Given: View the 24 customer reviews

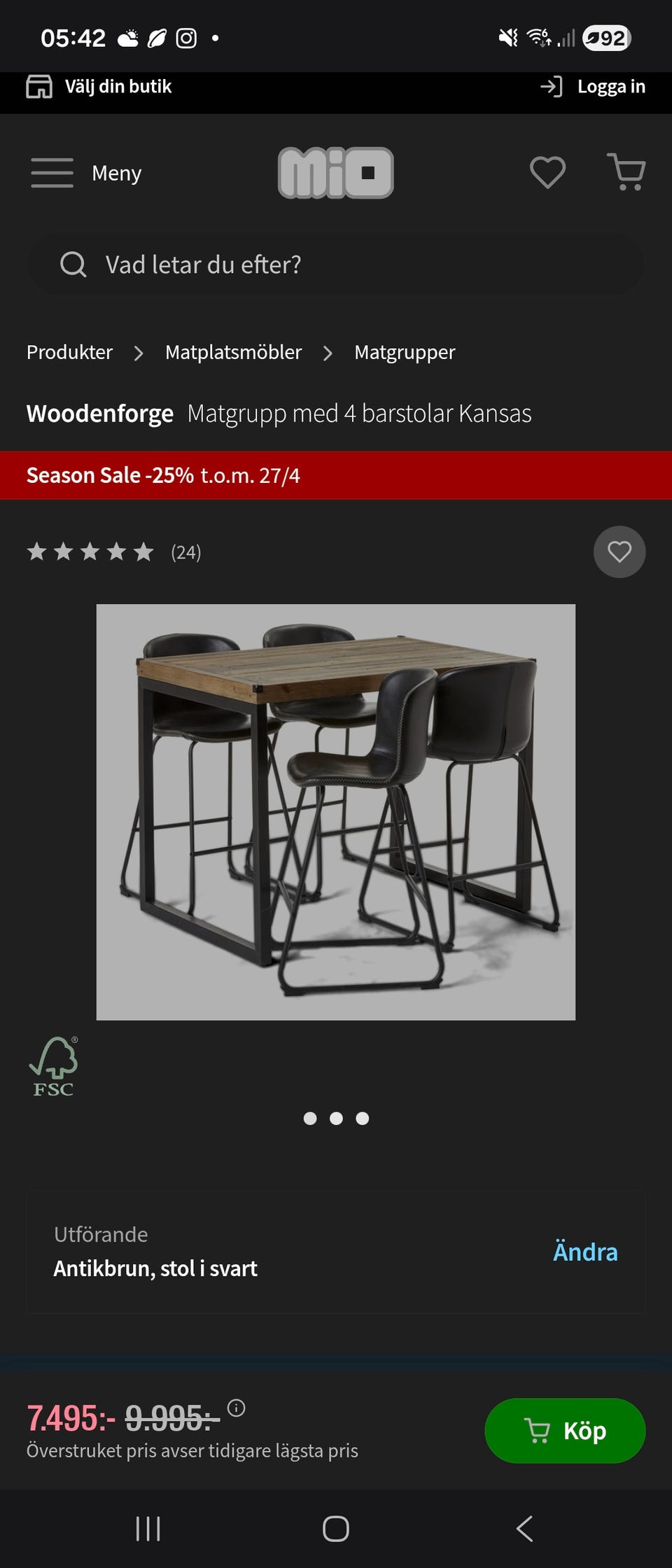Looking at the screenshot, I should coord(185,552).
